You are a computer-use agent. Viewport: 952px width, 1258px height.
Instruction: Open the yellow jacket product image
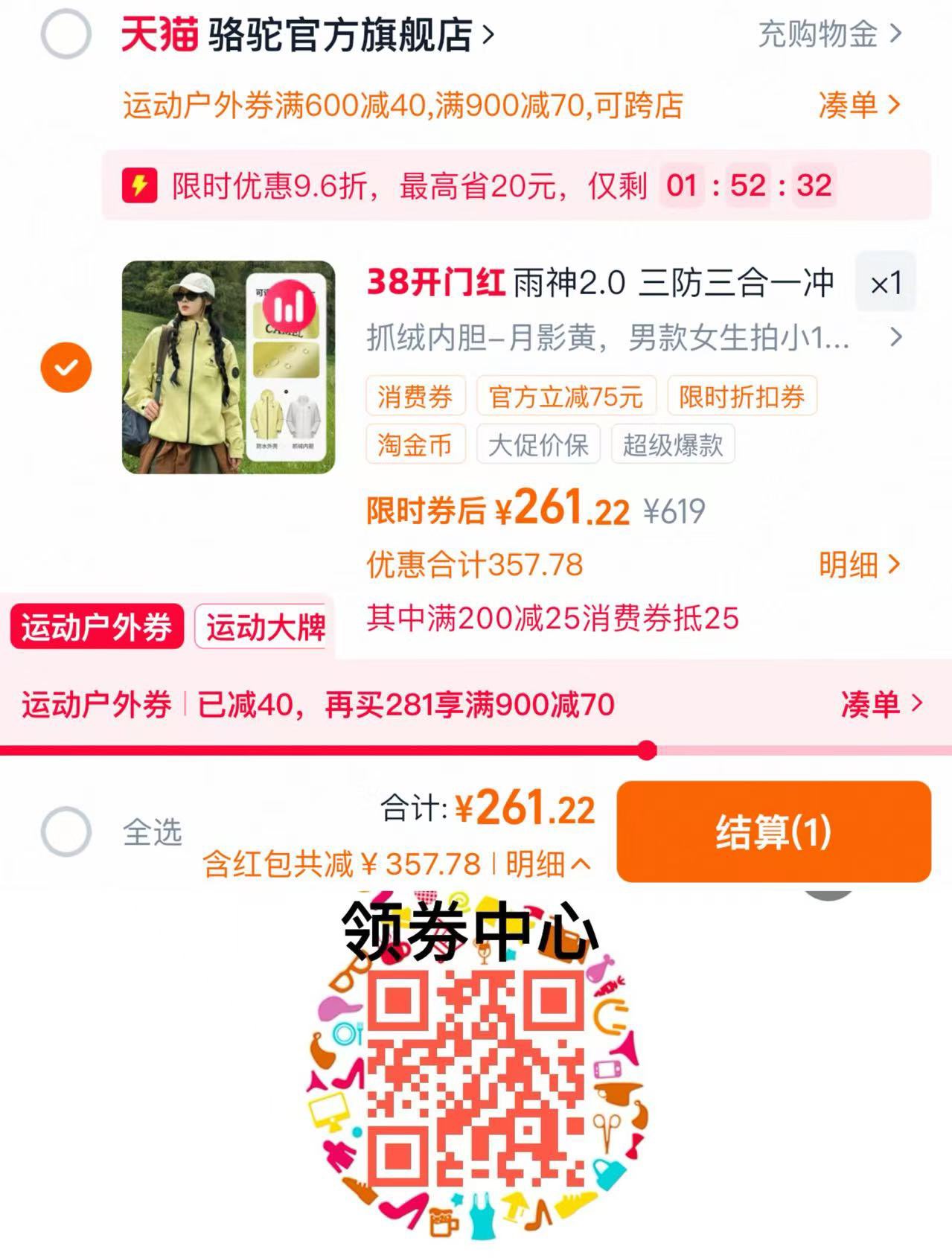229,367
